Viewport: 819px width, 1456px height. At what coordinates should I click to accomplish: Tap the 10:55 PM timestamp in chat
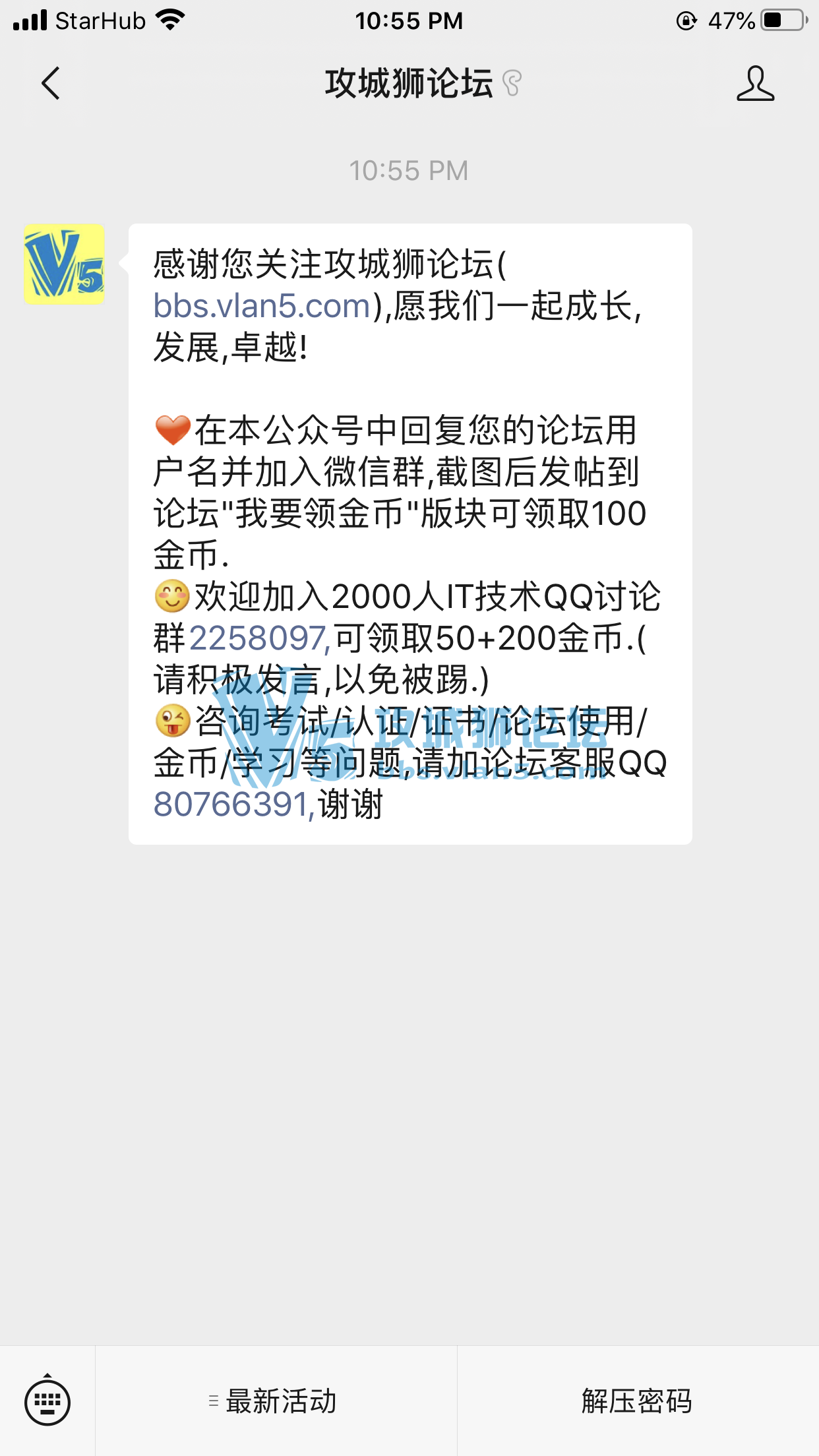[409, 169]
